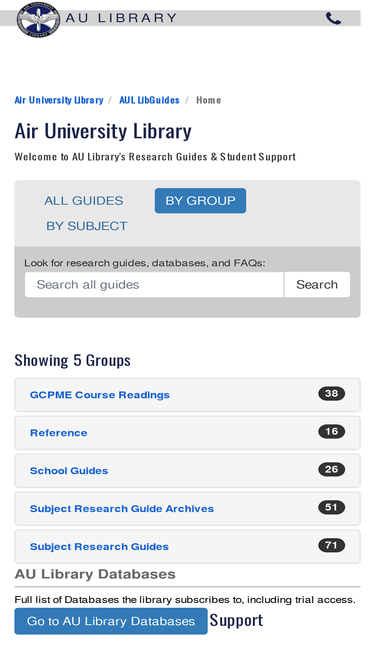The height and width of the screenshot is (667, 375).
Task: Go to the AUL LibGuides breadcrumb
Action: (x=149, y=100)
